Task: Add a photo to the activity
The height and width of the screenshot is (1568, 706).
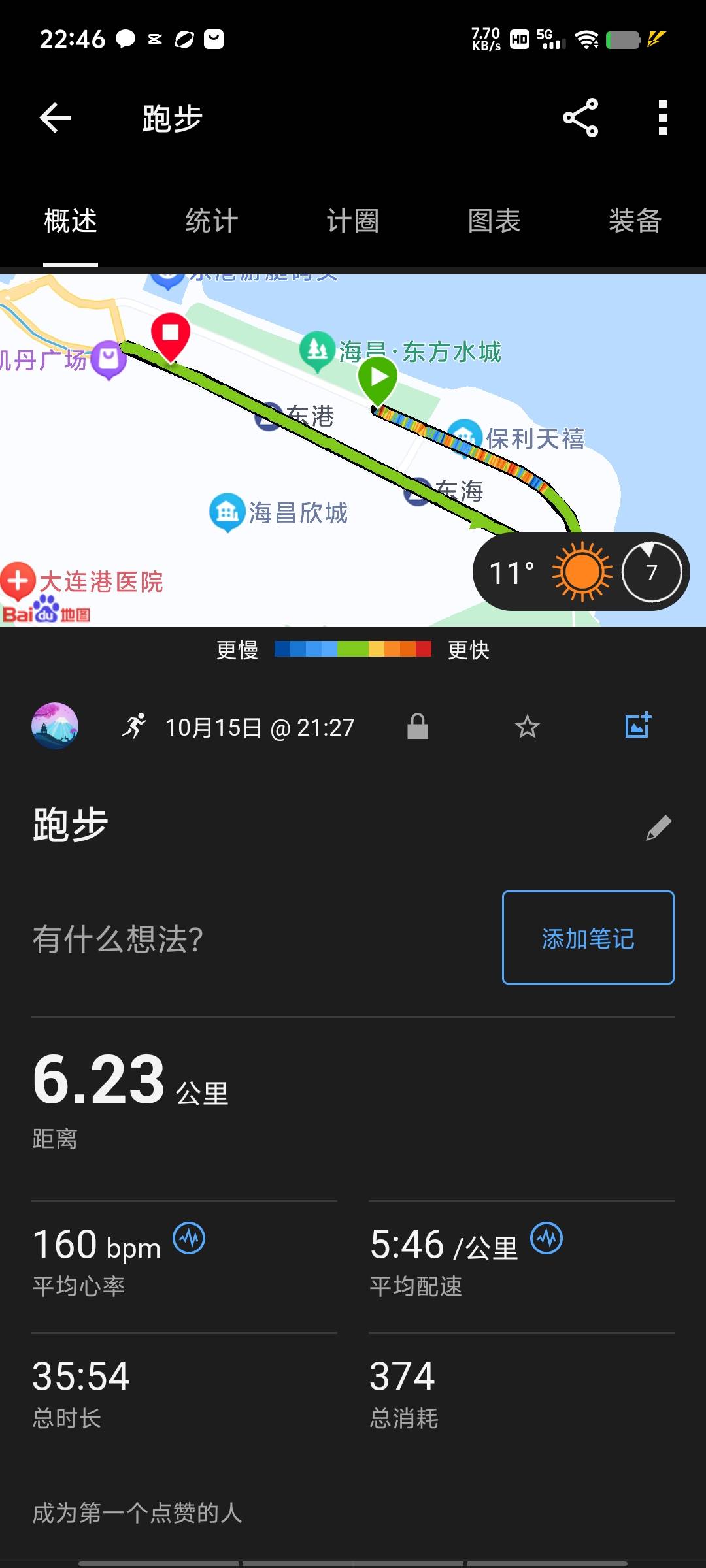Action: coord(637,725)
